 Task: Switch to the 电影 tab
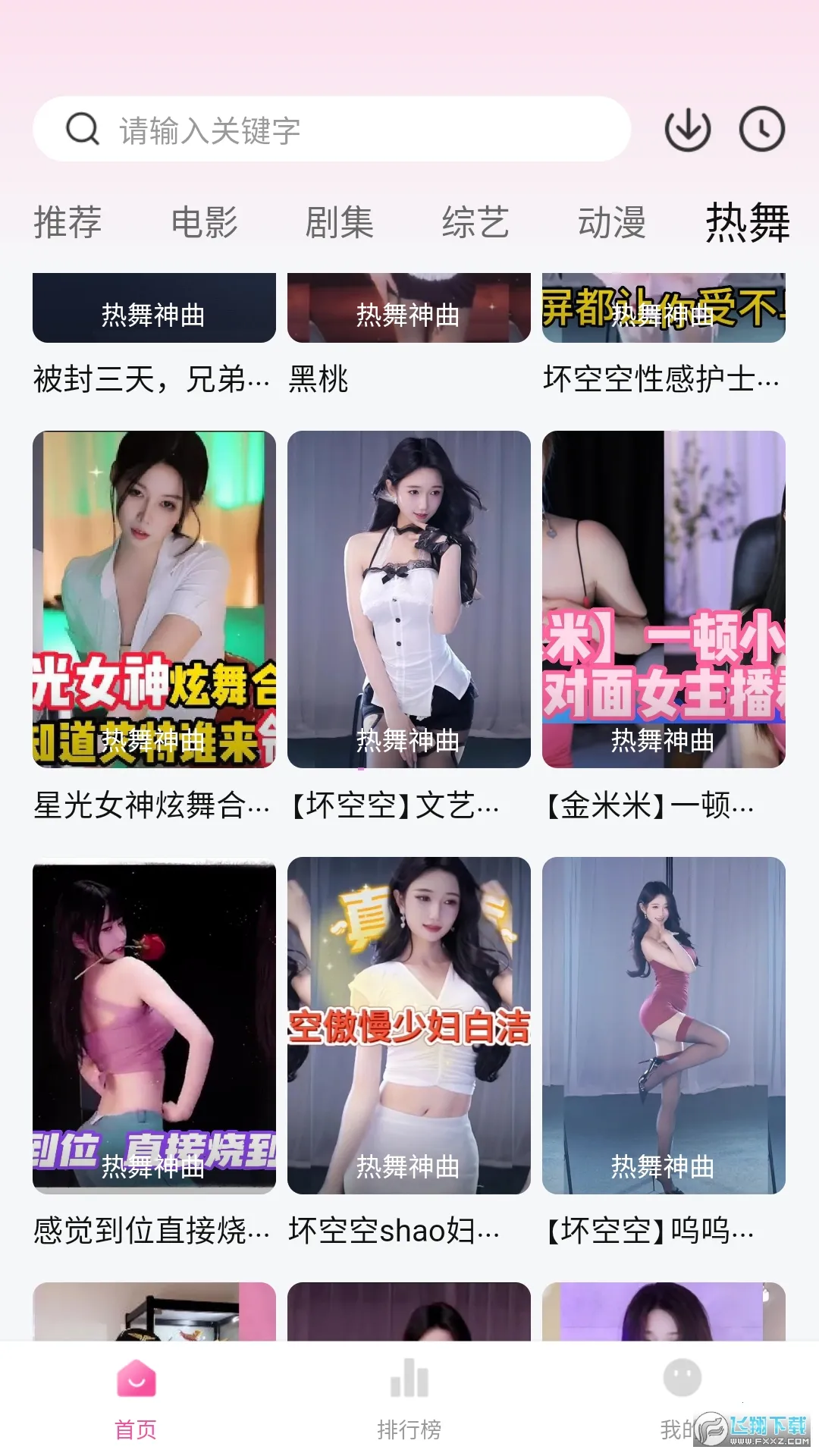(204, 222)
